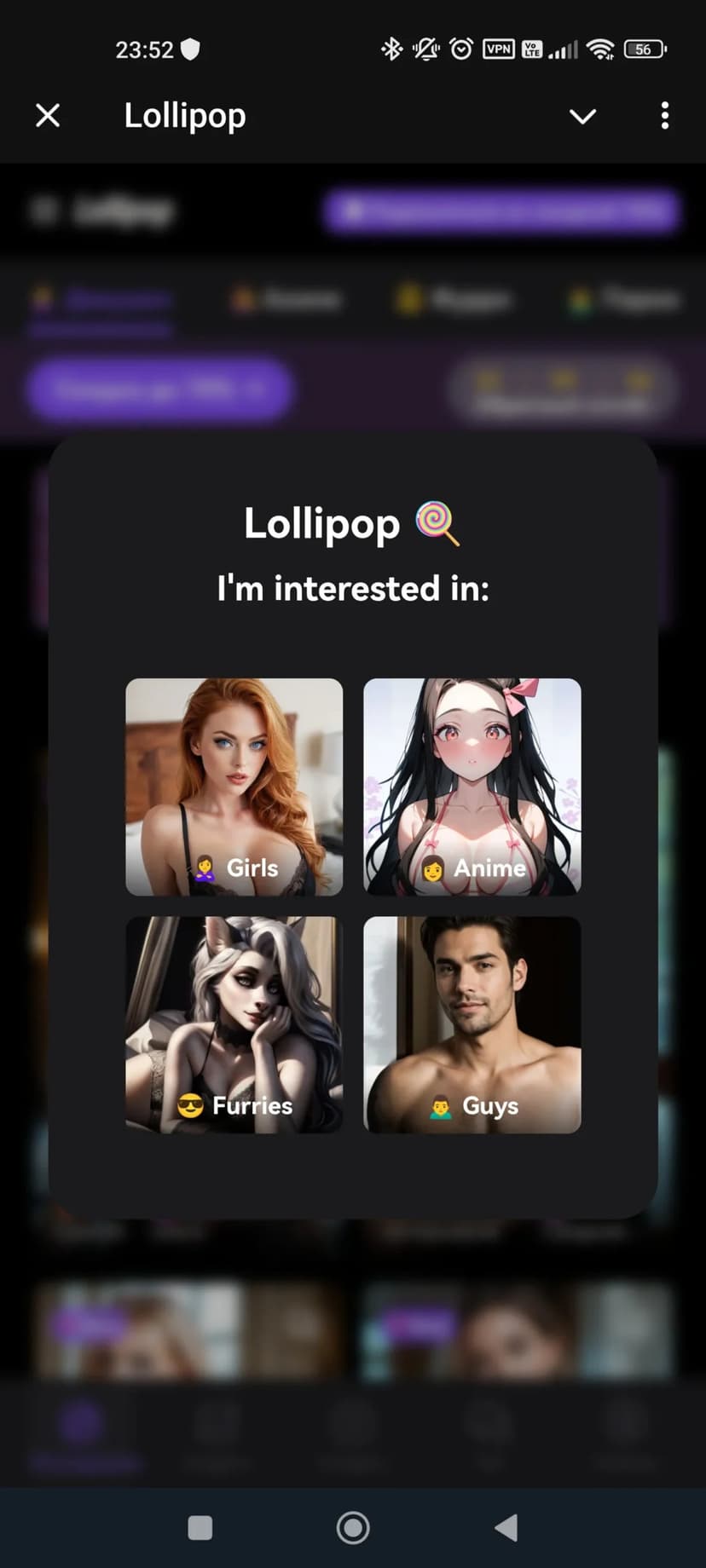
Task: Expand the chevron dropdown in header
Action: point(582,116)
